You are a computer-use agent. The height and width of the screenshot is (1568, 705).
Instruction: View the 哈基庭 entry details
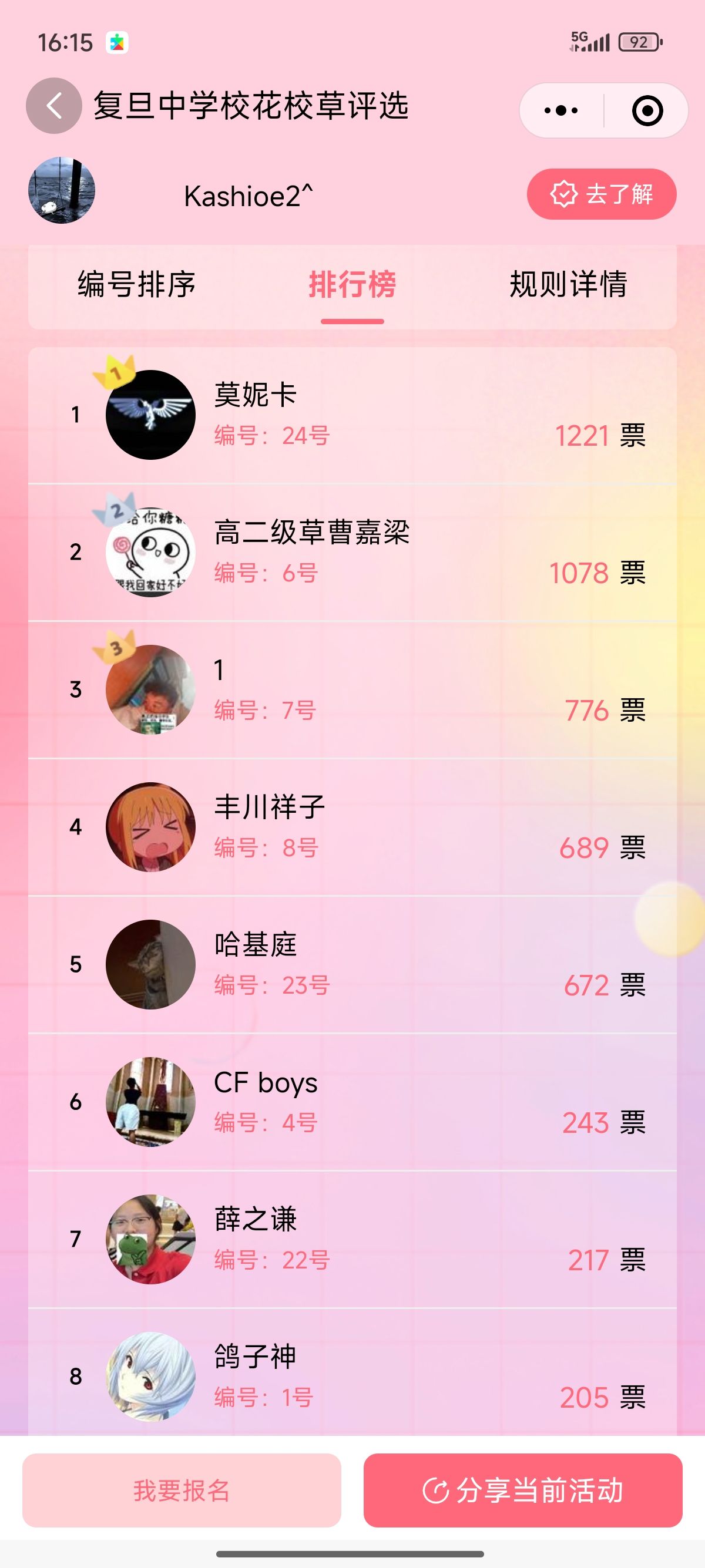click(x=352, y=964)
